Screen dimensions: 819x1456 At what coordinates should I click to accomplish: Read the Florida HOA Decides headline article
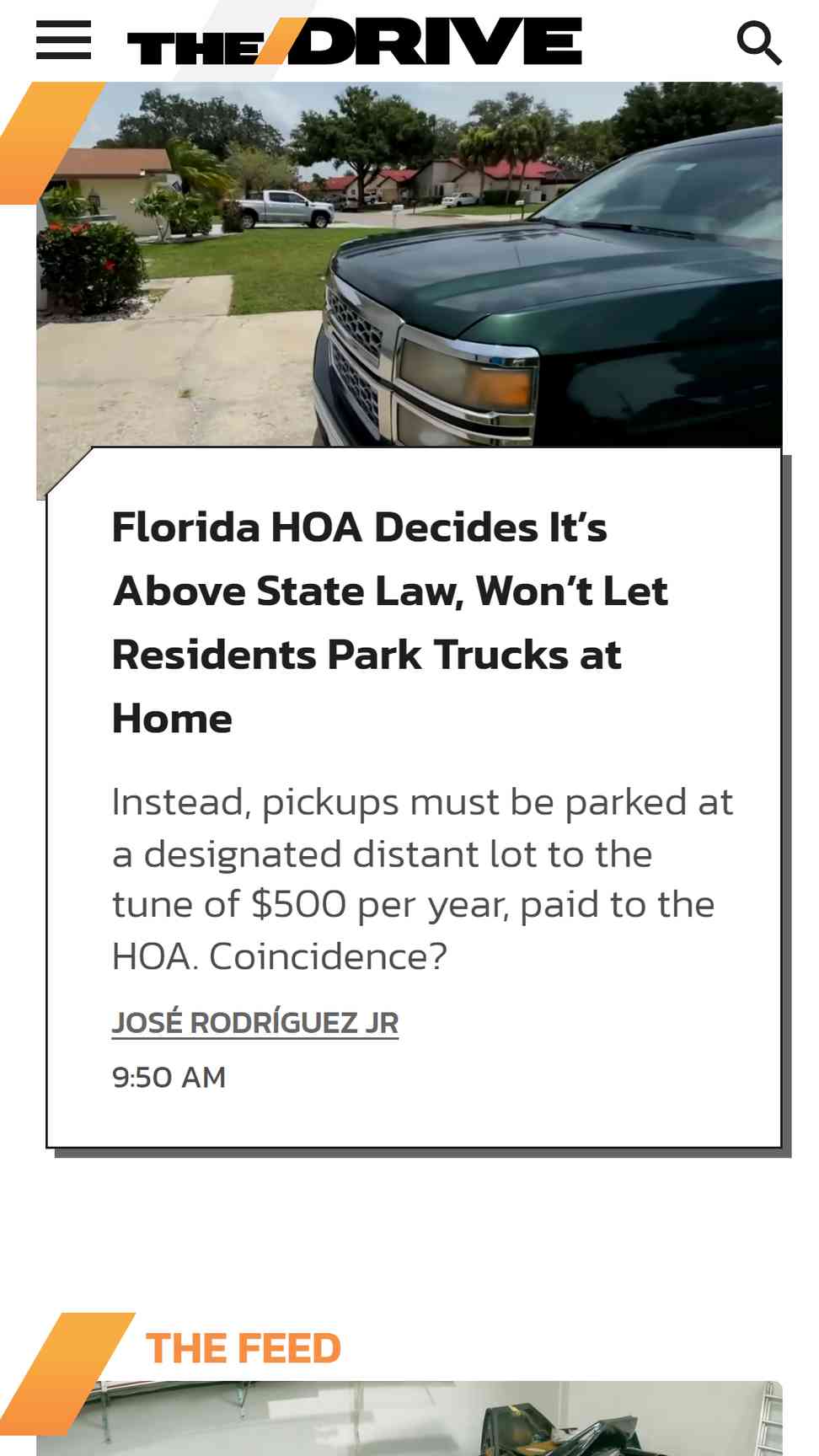tap(390, 623)
